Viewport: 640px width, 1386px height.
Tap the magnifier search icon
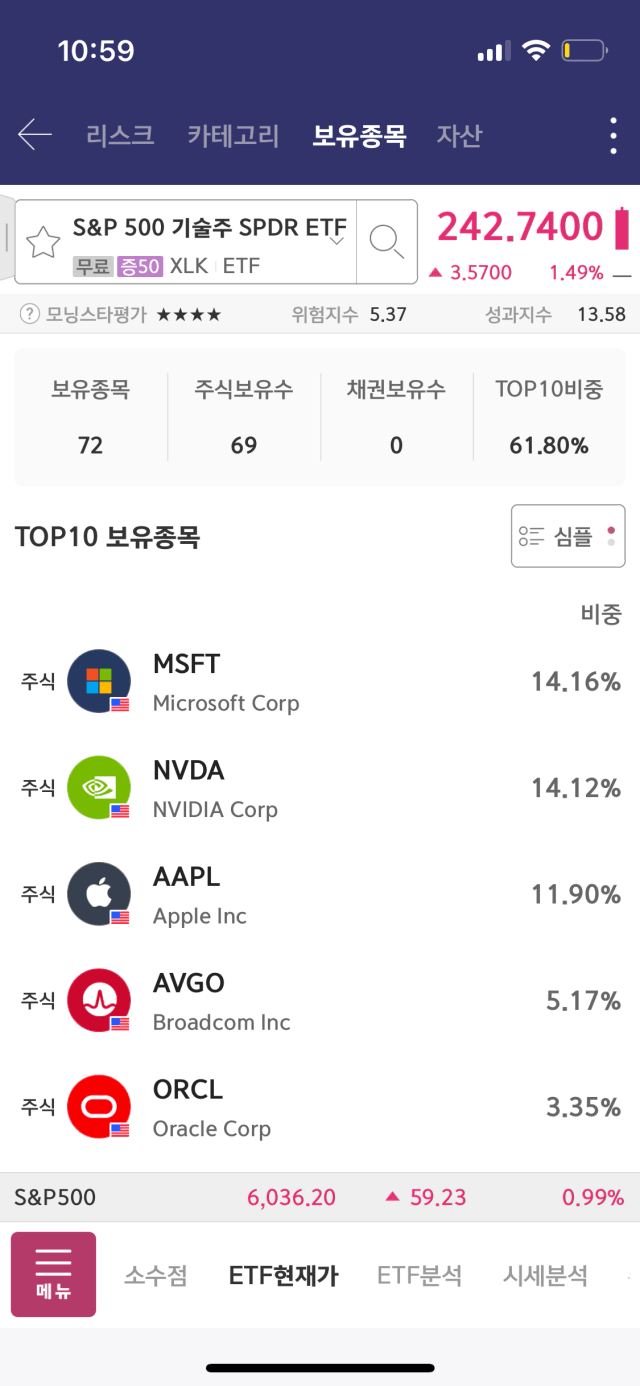click(387, 241)
